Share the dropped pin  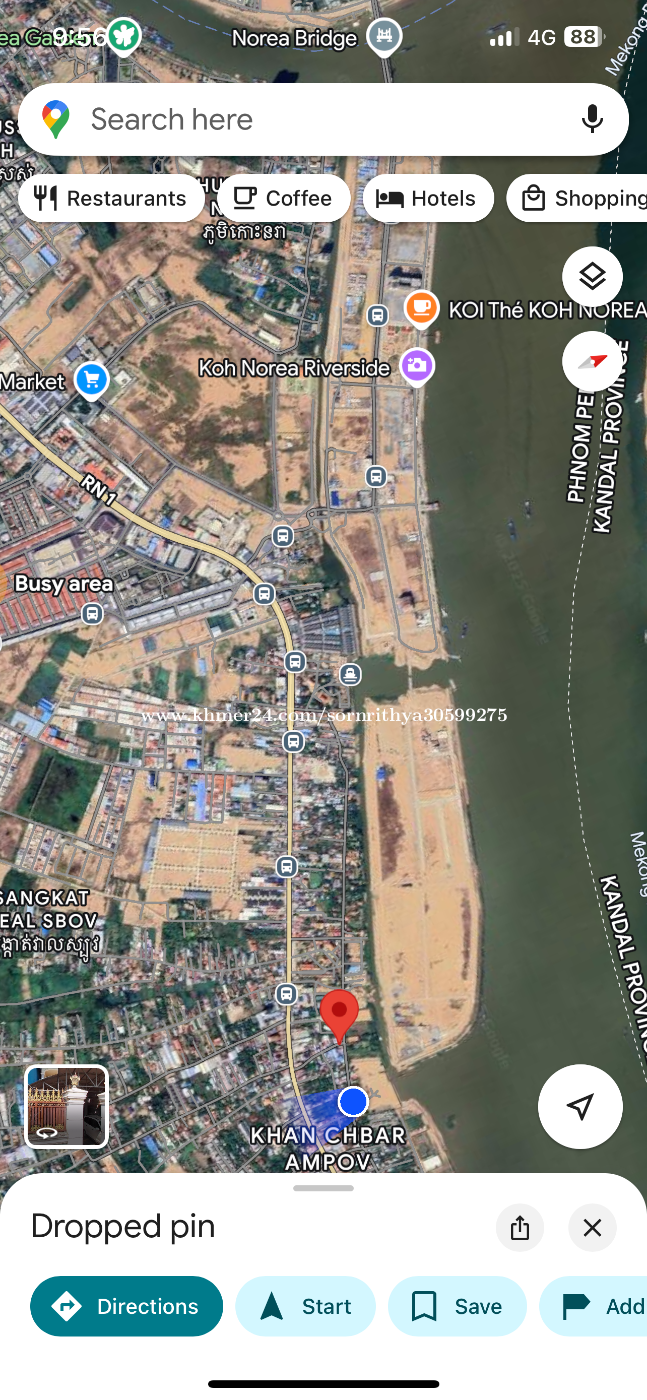[x=519, y=1227]
